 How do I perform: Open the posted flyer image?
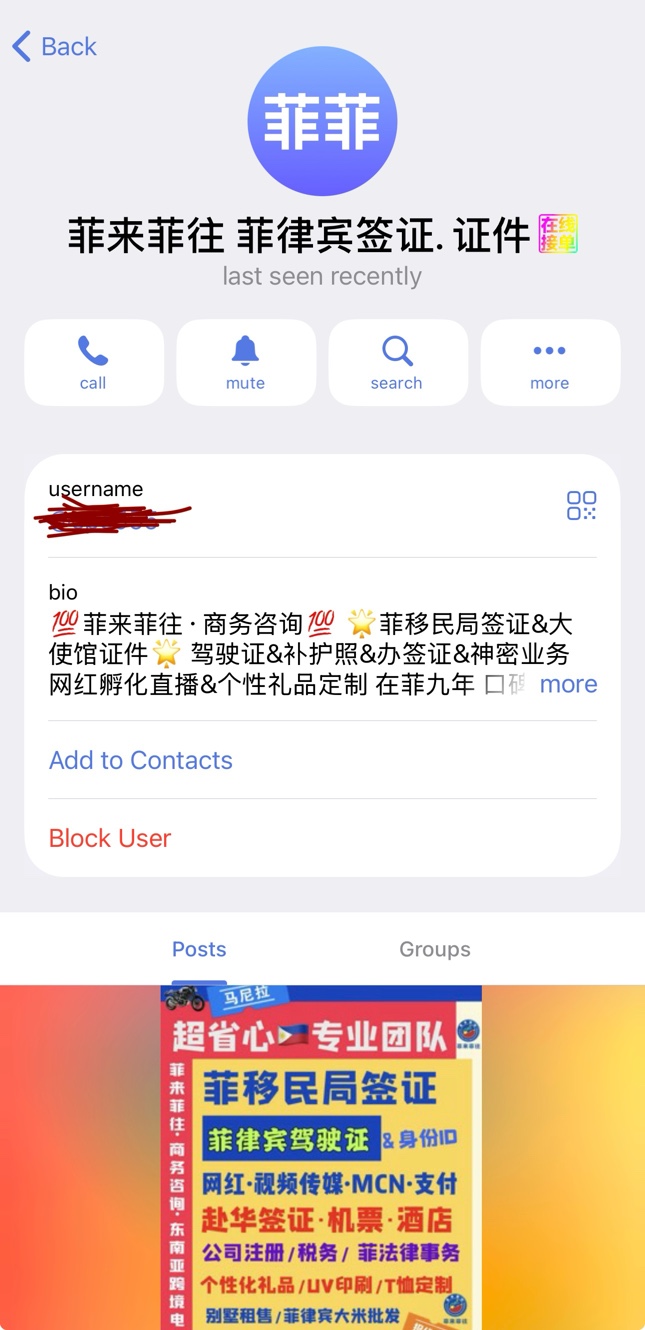[x=321, y=1157]
